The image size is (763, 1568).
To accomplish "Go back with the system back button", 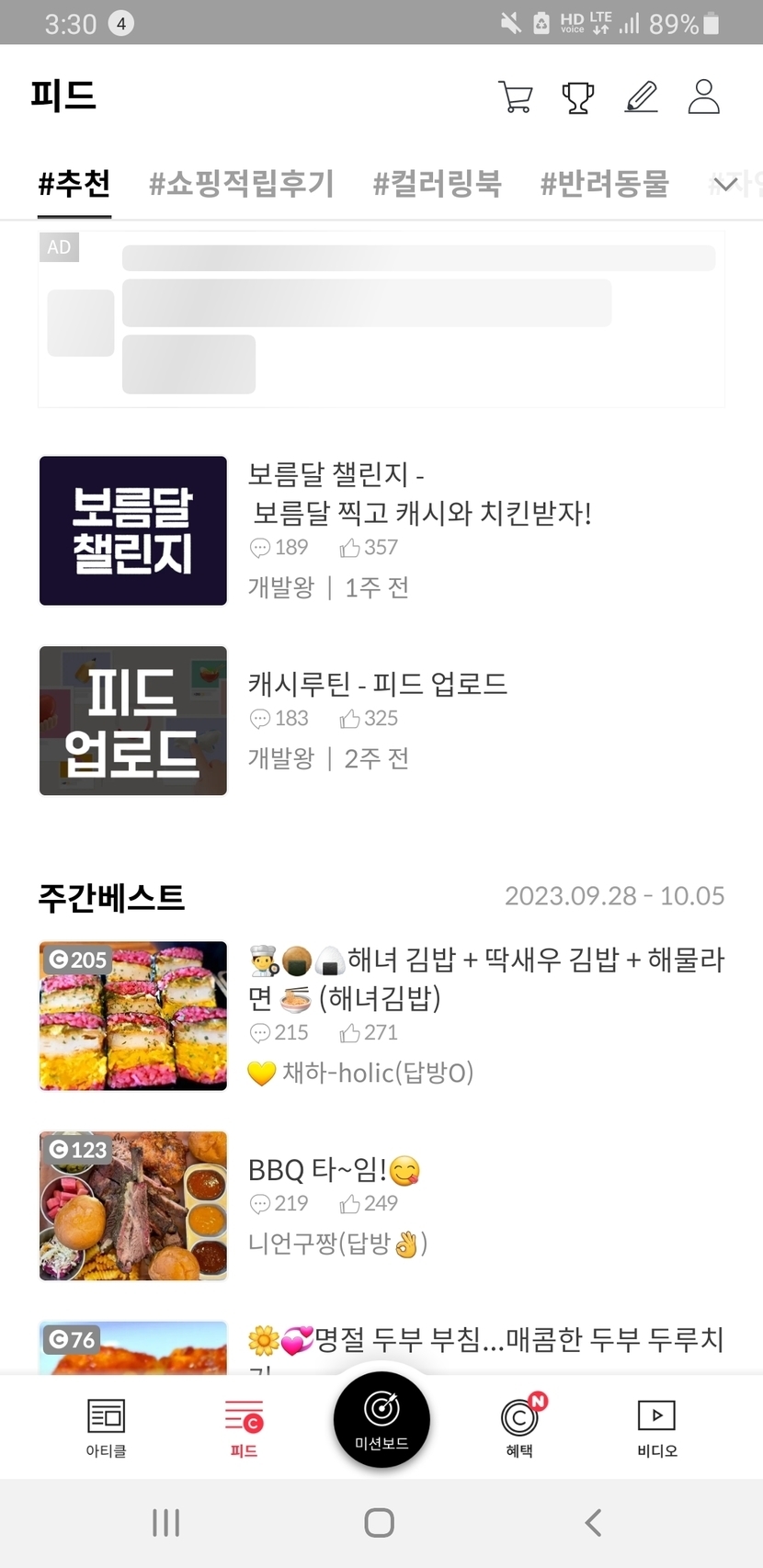I will click(x=594, y=1523).
